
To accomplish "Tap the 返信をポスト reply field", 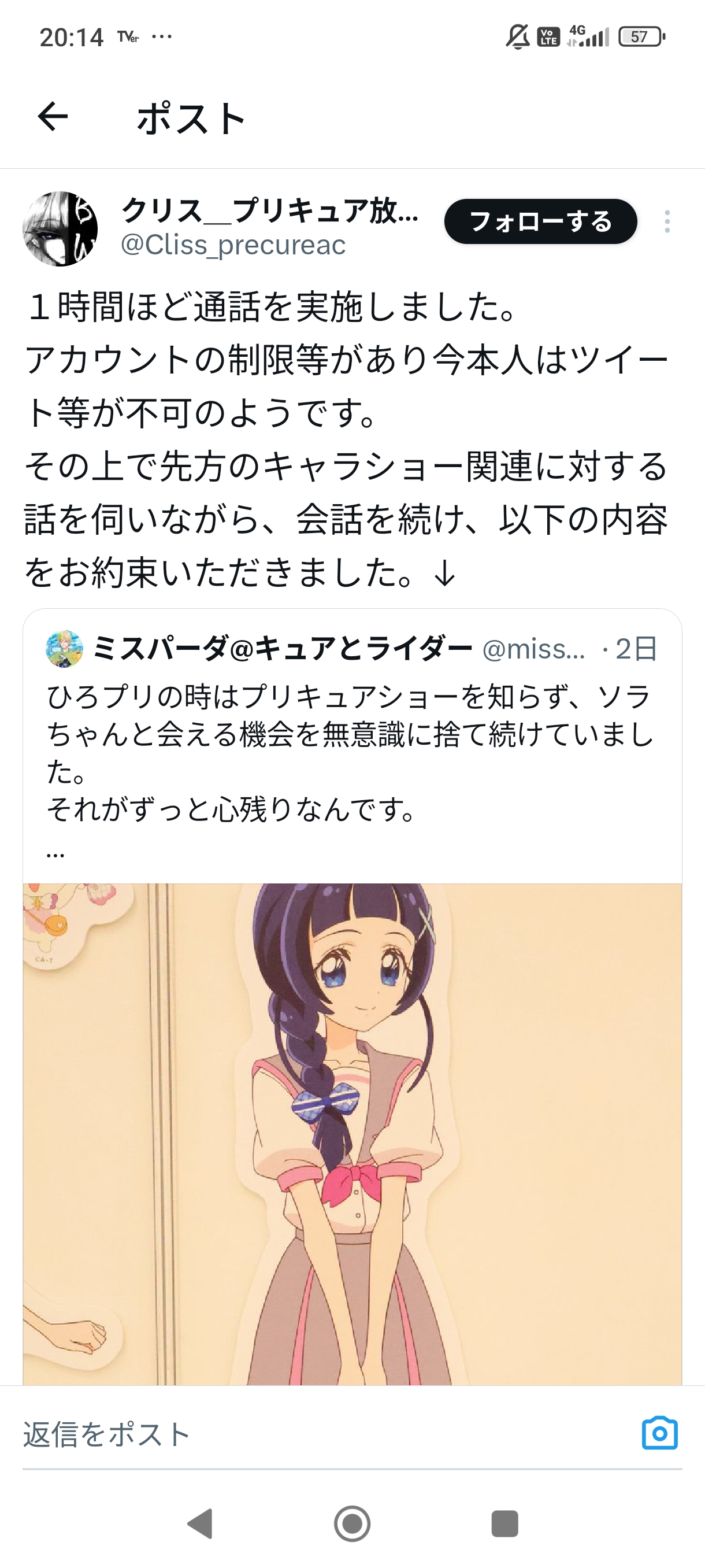I will (304, 1433).
